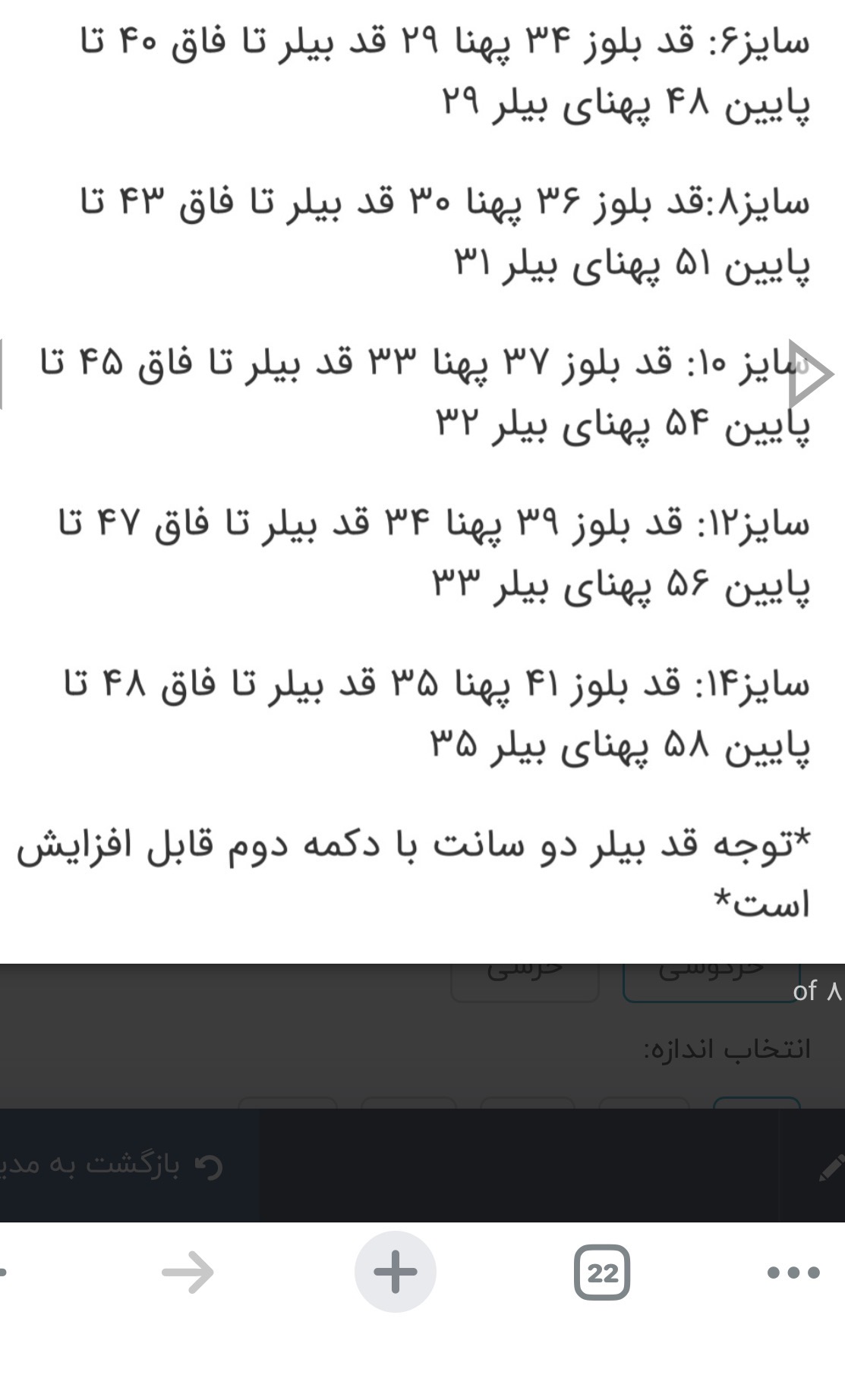Open the tab switcher showing 22 tabs

click(x=602, y=1273)
